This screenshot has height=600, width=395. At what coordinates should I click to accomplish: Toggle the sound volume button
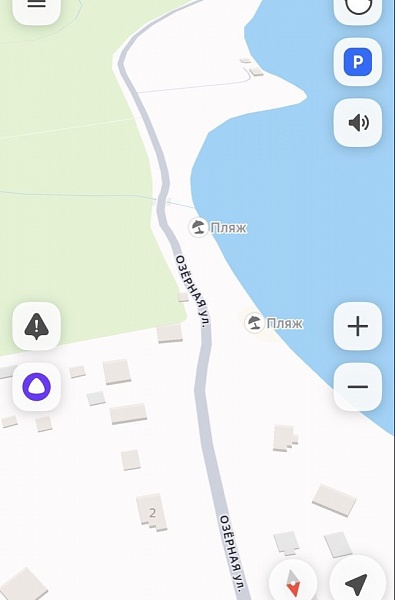click(x=357, y=122)
